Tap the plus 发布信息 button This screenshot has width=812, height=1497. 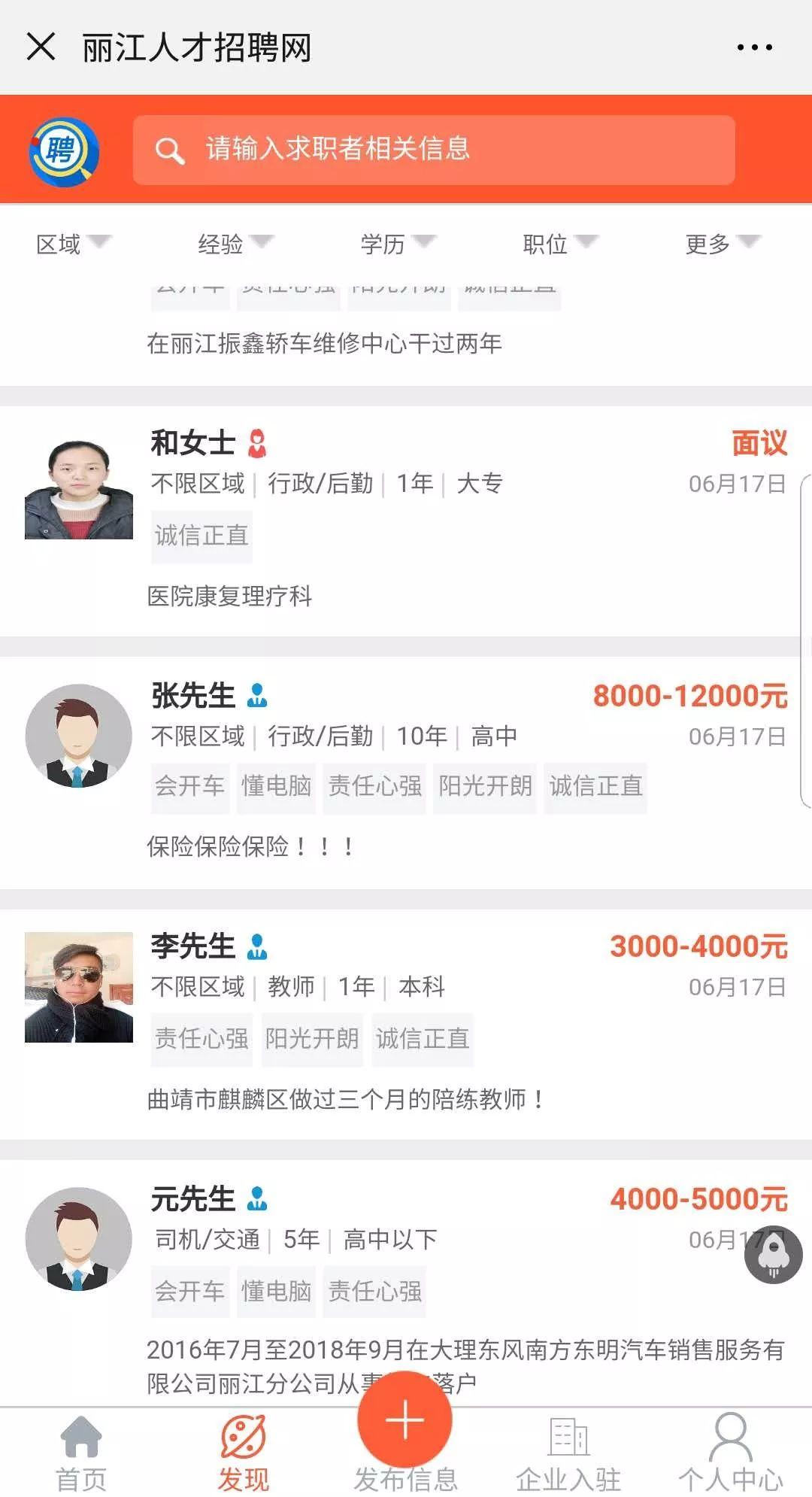coord(405,1420)
